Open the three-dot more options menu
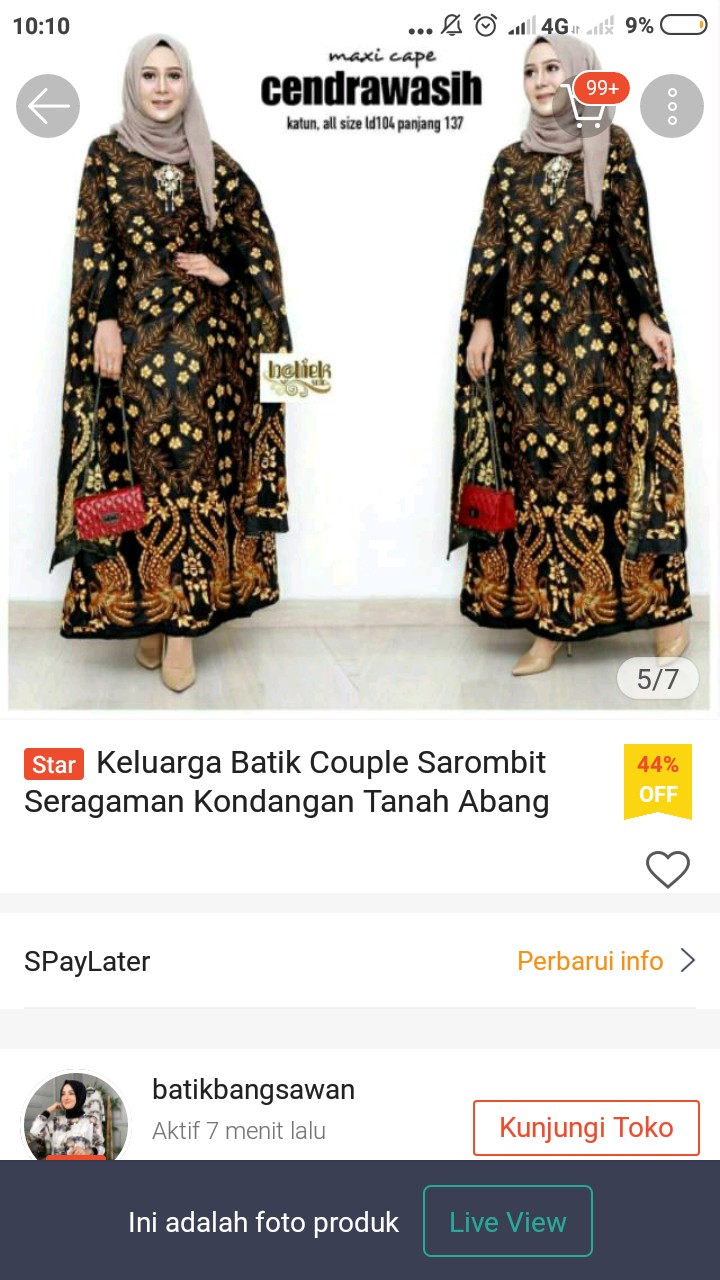 pyautogui.click(x=674, y=105)
